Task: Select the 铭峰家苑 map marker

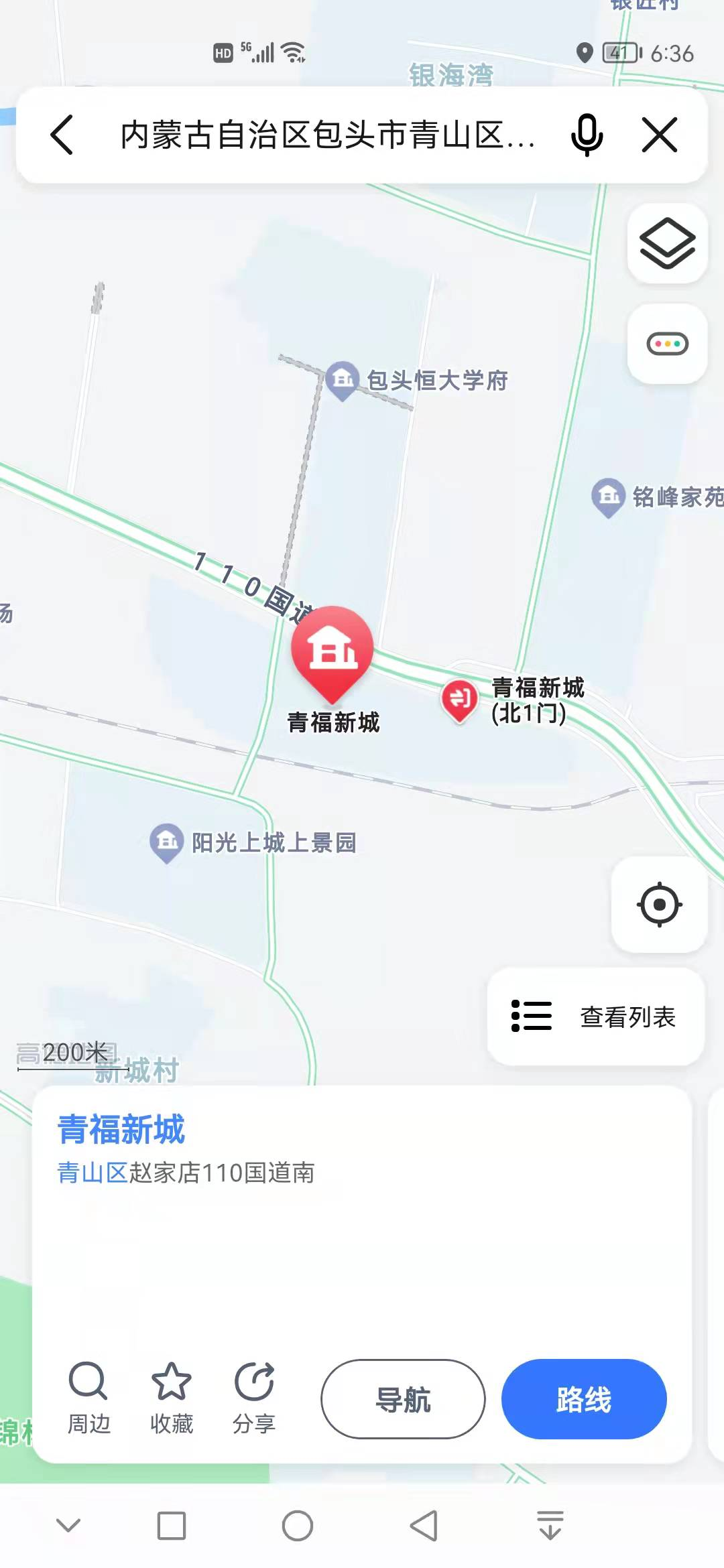Action: coord(608,497)
